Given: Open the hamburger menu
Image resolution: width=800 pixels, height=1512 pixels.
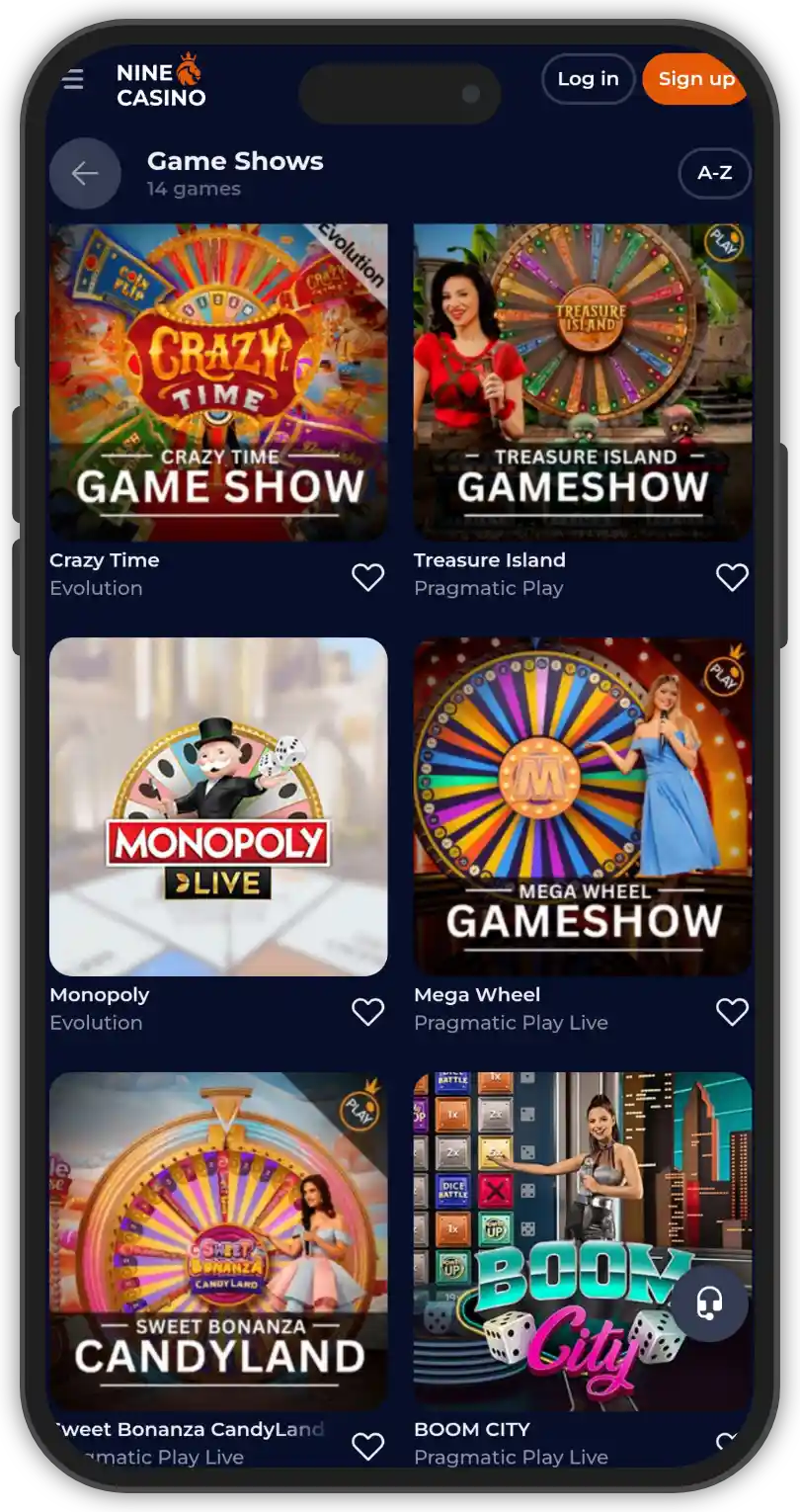Looking at the screenshot, I should coord(73,79).
